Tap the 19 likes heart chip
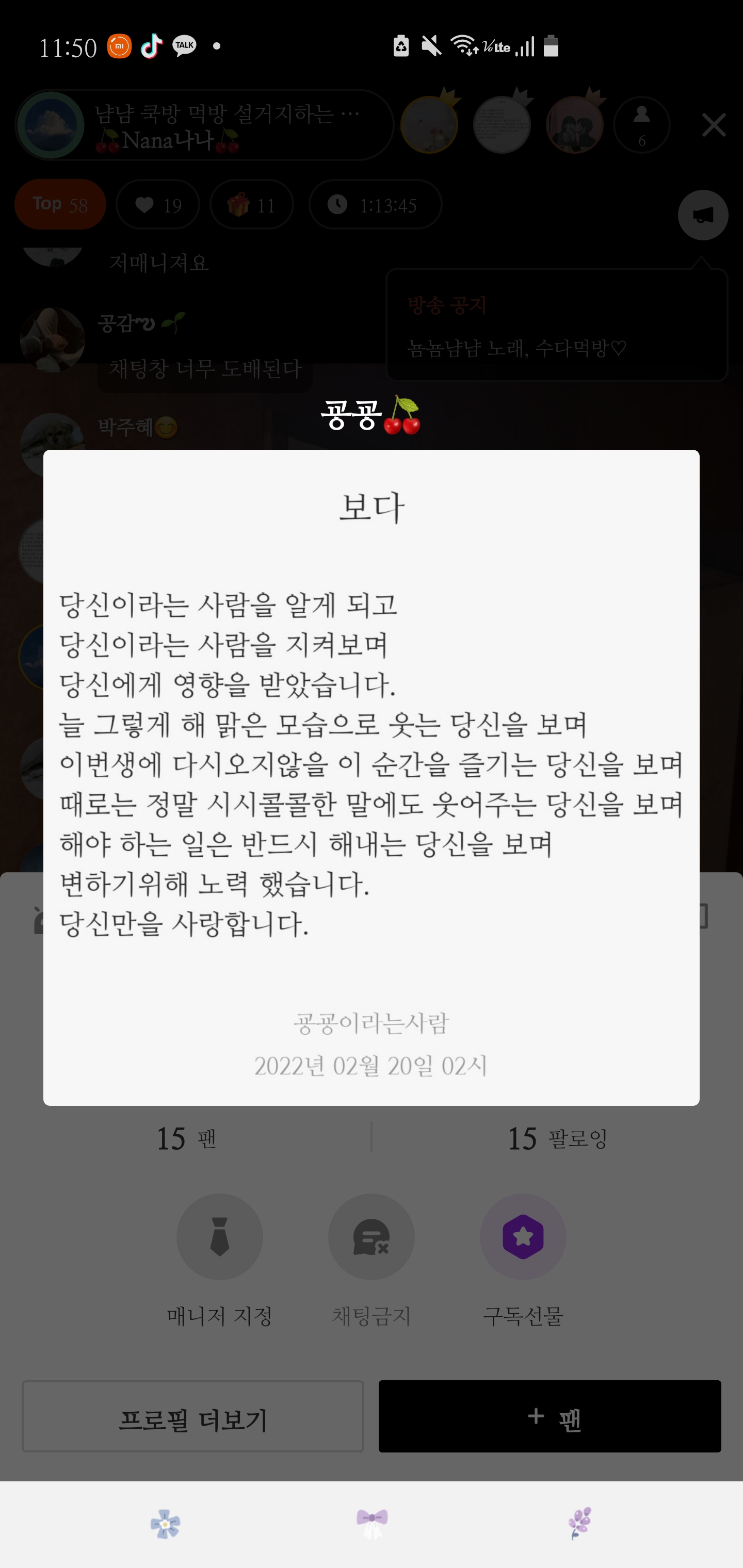Image resolution: width=743 pixels, height=1568 pixels. 158,205
